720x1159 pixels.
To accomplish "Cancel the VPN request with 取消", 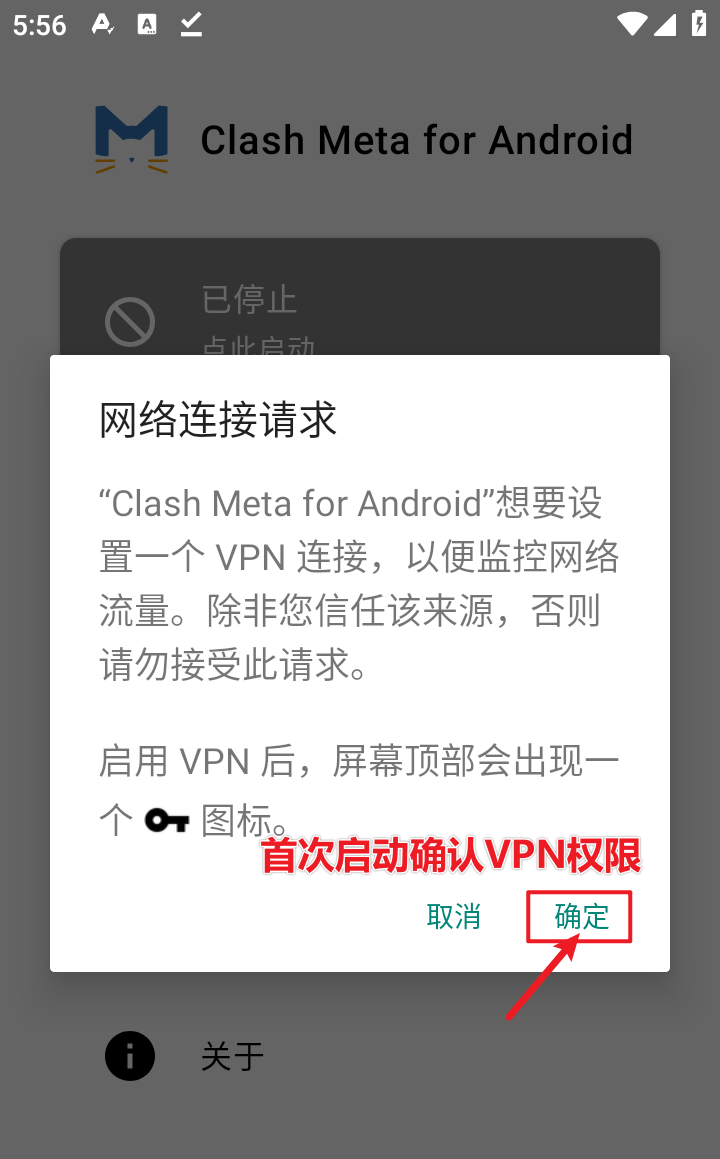I will (x=453, y=916).
